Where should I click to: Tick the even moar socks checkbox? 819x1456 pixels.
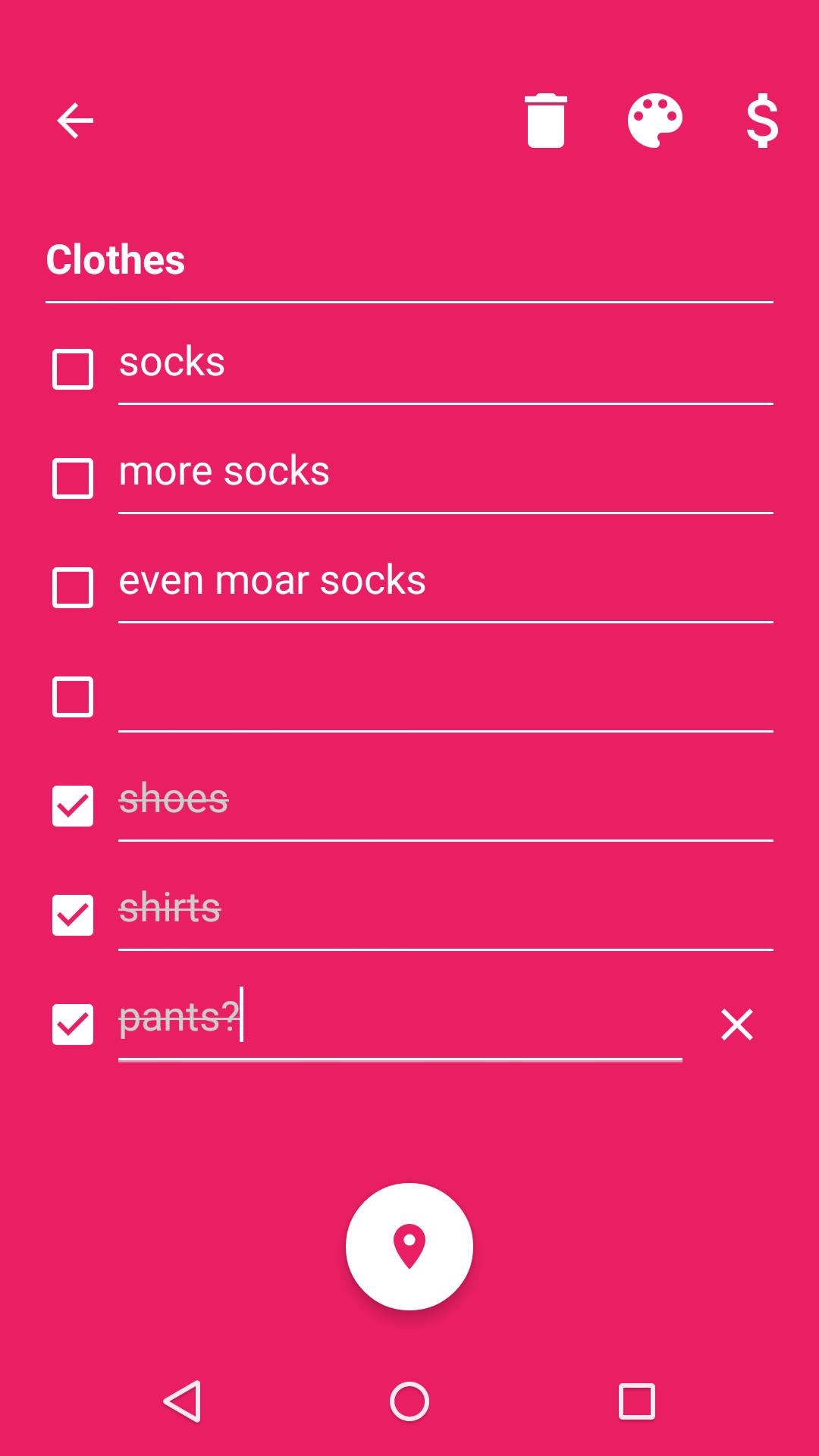coord(73,588)
